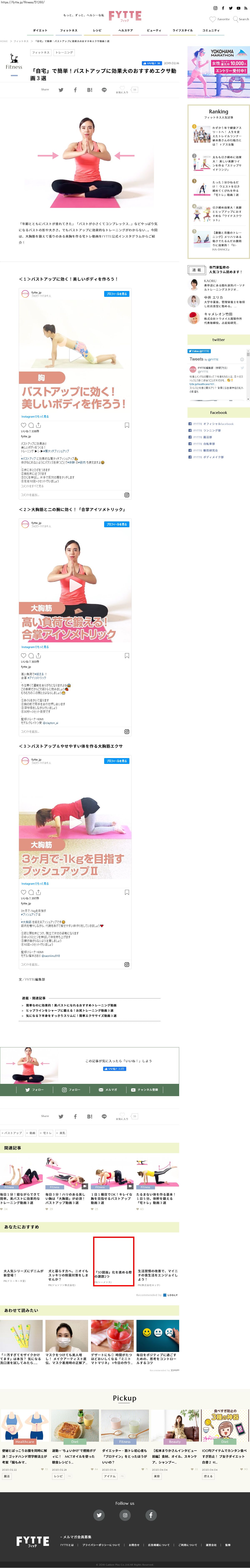Open the Yokohama Marathon banner ad
Screen dimensions: 250x1568
coord(218,72)
